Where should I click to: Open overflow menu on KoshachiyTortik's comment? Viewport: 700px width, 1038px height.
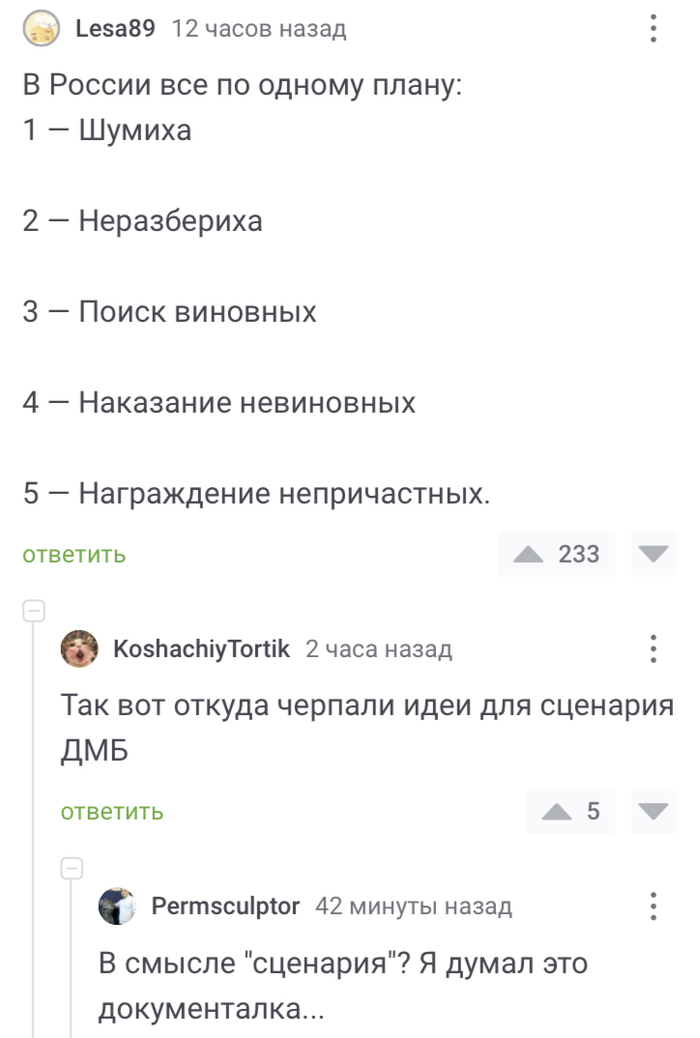653,649
